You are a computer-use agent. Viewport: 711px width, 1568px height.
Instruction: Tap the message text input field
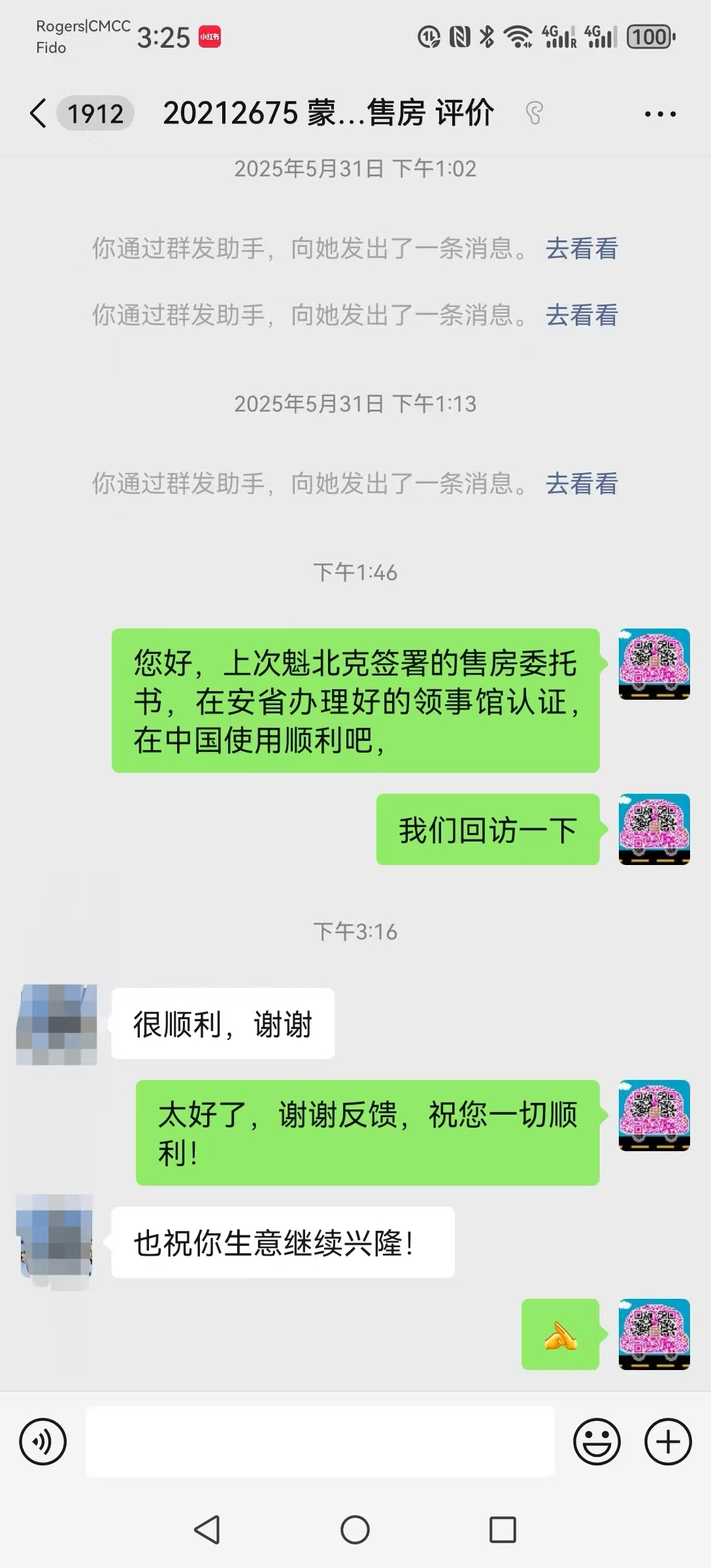(x=320, y=1442)
